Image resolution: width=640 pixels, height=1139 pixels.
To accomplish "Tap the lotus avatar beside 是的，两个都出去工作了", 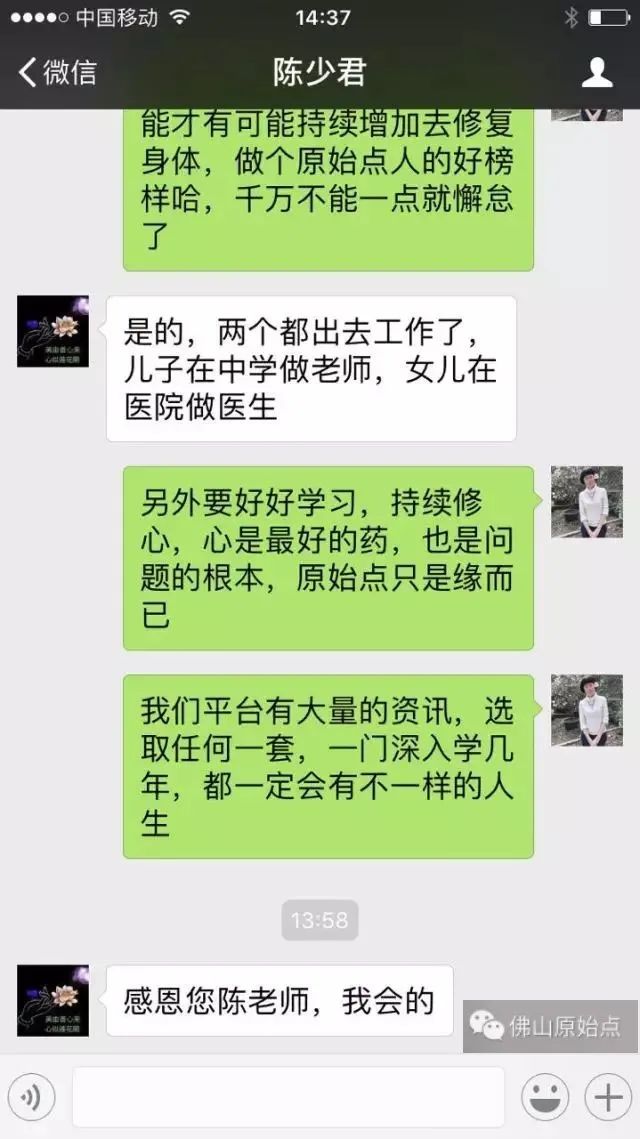I will tap(53, 331).
